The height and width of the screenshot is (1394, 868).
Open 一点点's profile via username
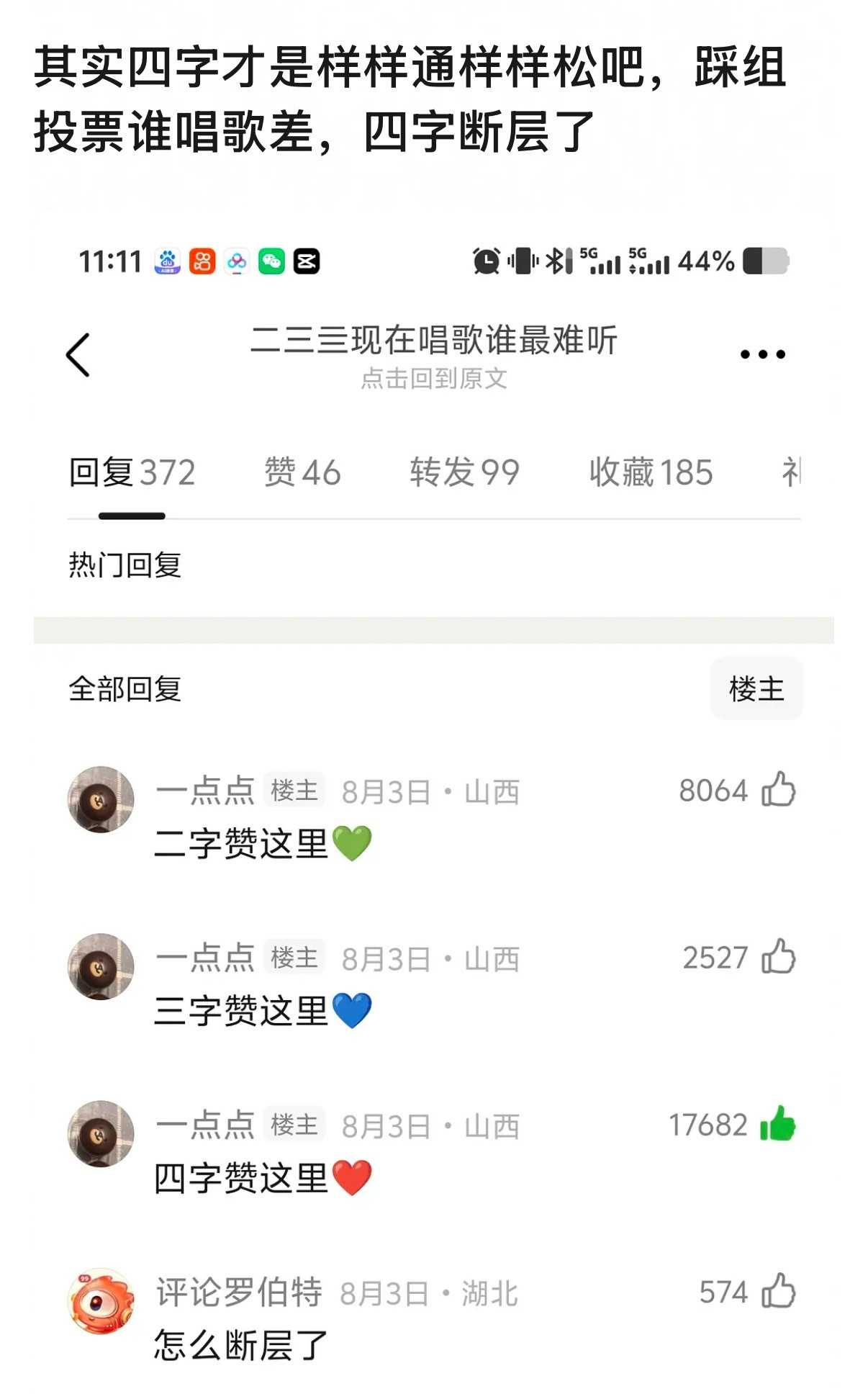pyautogui.click(x=204, y=789)
